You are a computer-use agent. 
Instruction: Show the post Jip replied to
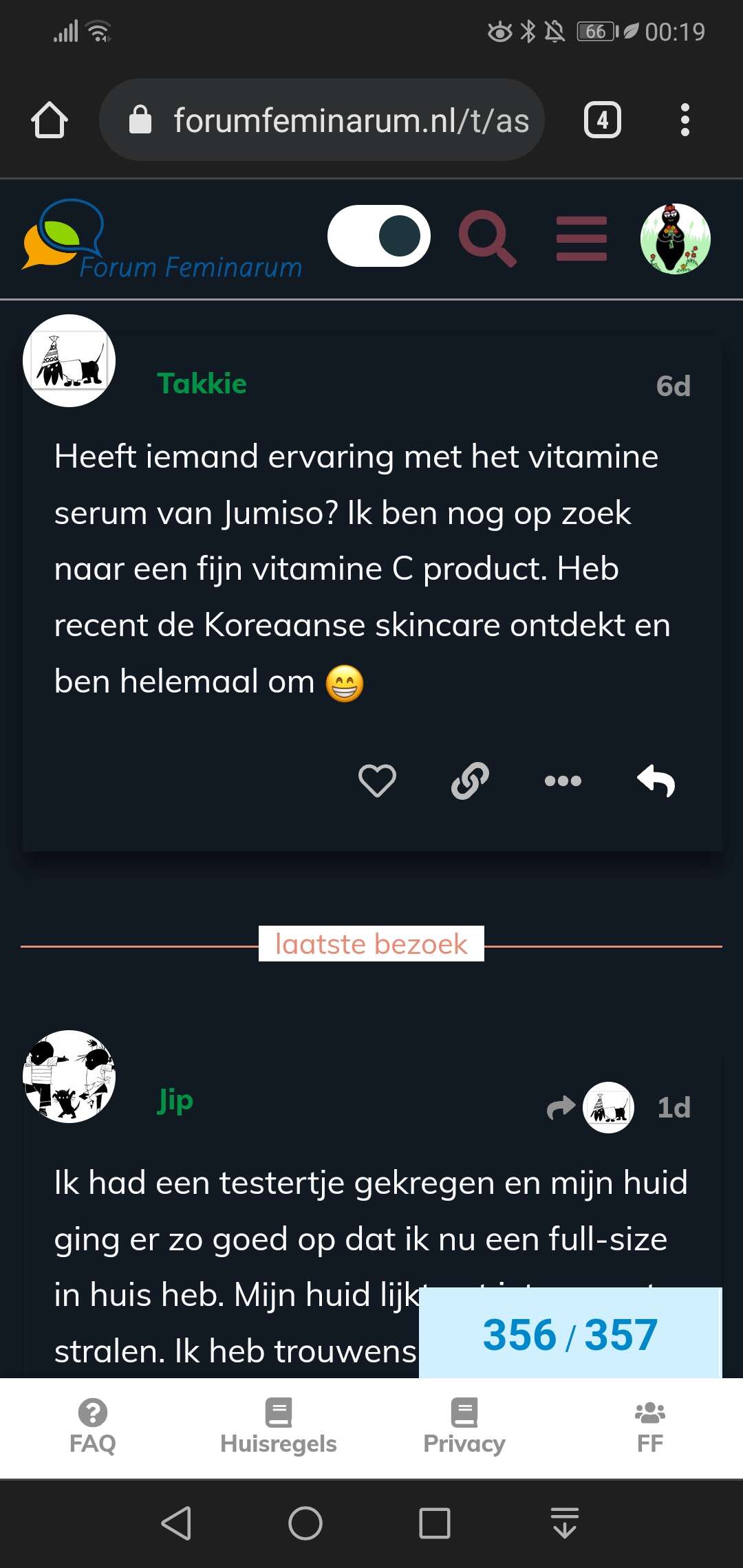[x=590, y=1107]
